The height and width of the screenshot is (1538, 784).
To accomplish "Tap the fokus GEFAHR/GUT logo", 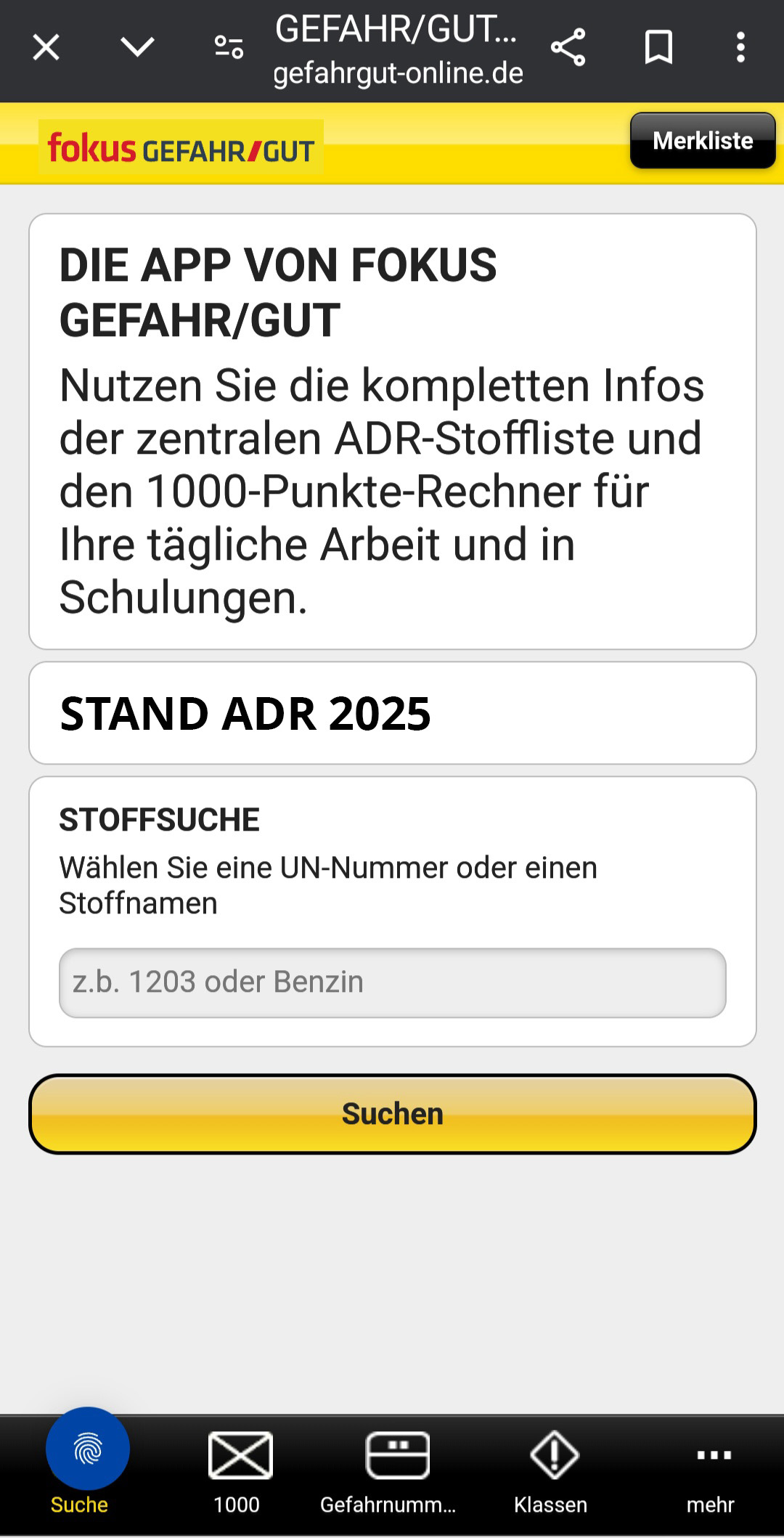I will (x=181, y=147).
